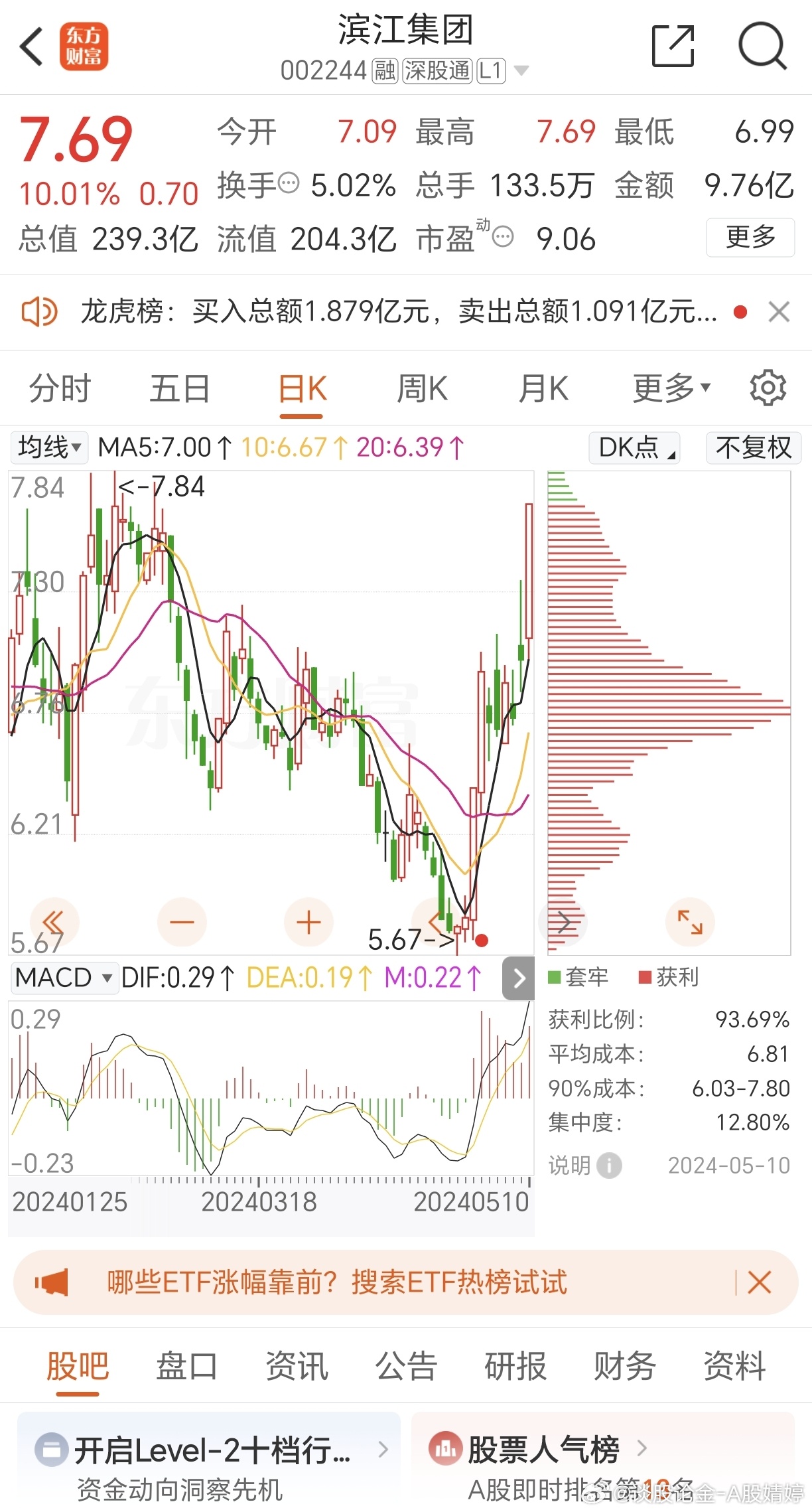Go back using the top-left arrow
The height and width of the screenshot is (1512, 812).
click(31, 46)
